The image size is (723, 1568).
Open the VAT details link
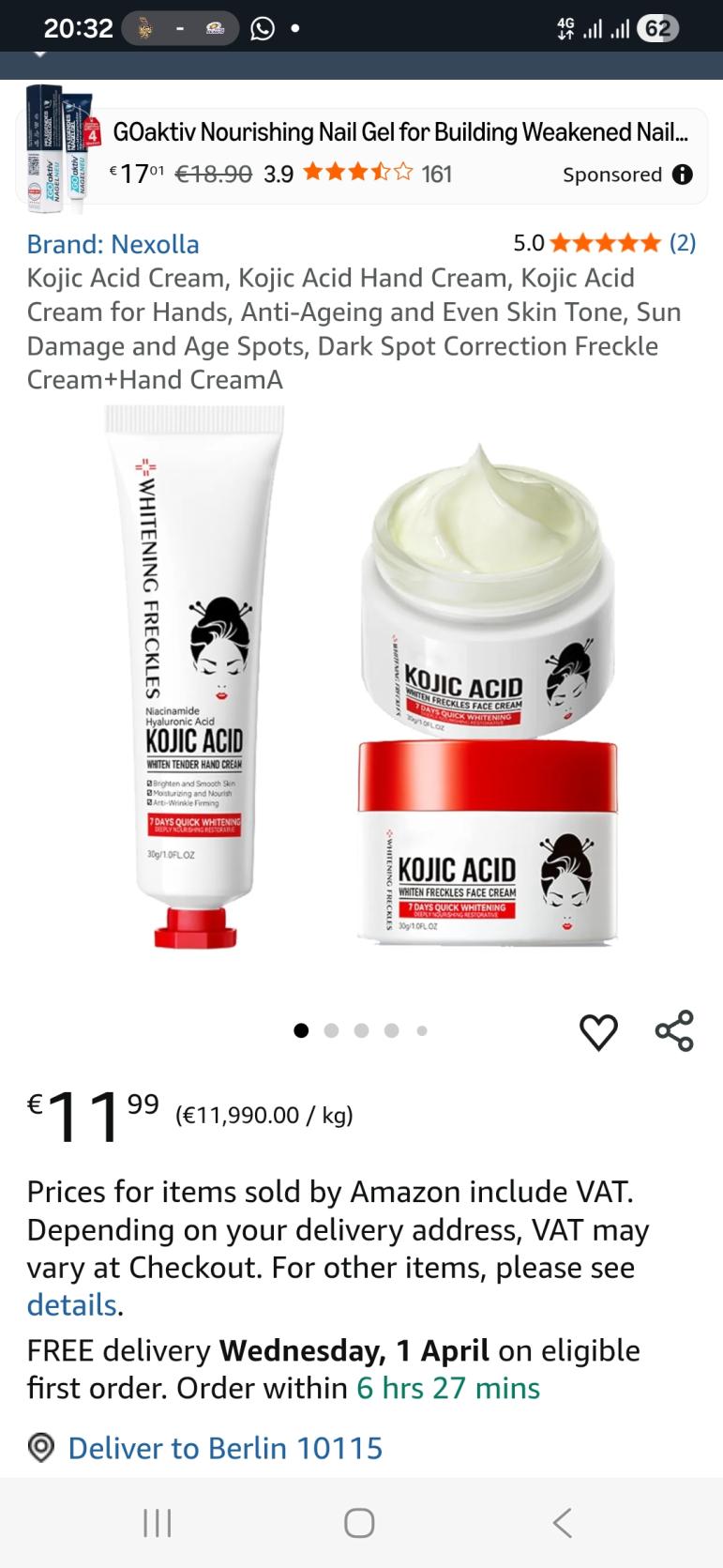click(72, 1305)
